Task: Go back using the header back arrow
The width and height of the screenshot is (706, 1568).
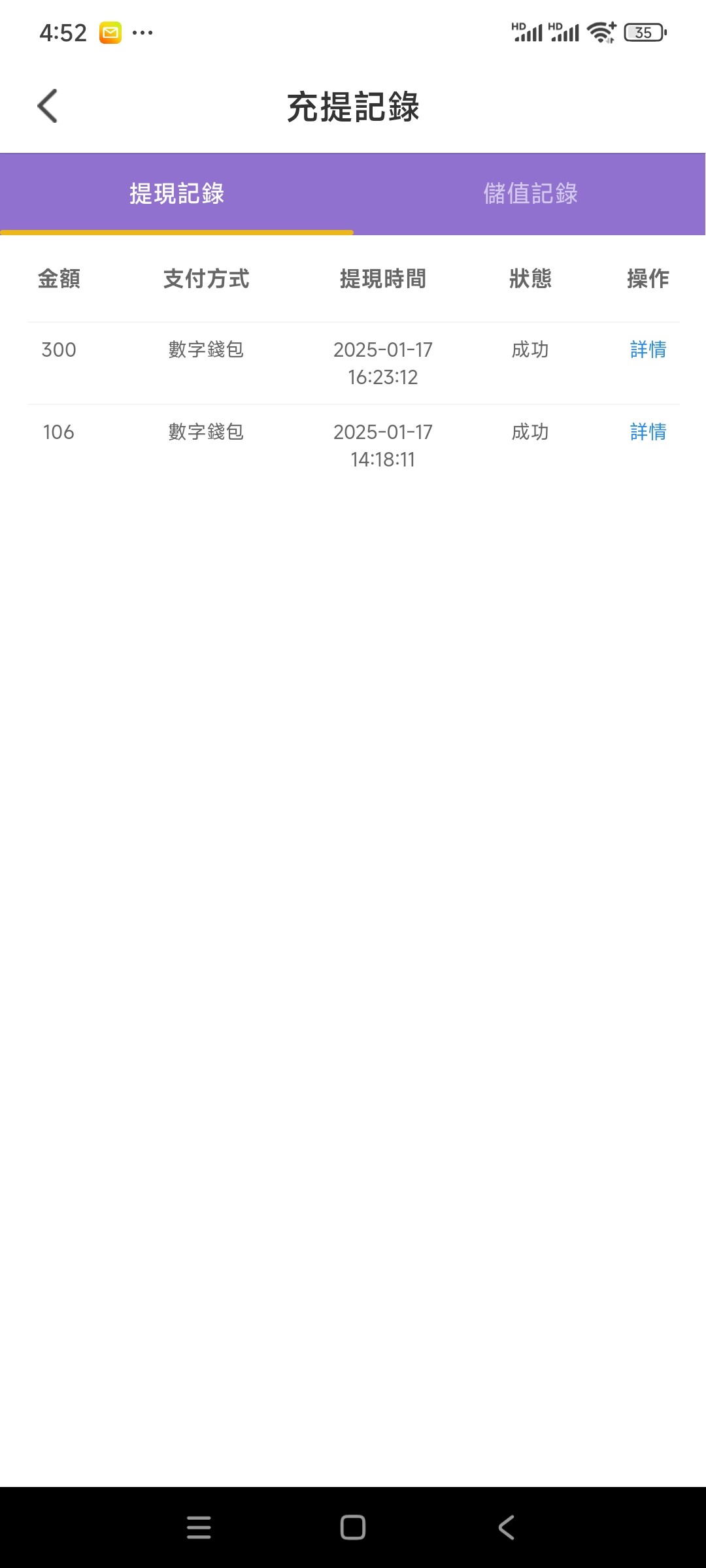Action: click(x=48, y=106)
